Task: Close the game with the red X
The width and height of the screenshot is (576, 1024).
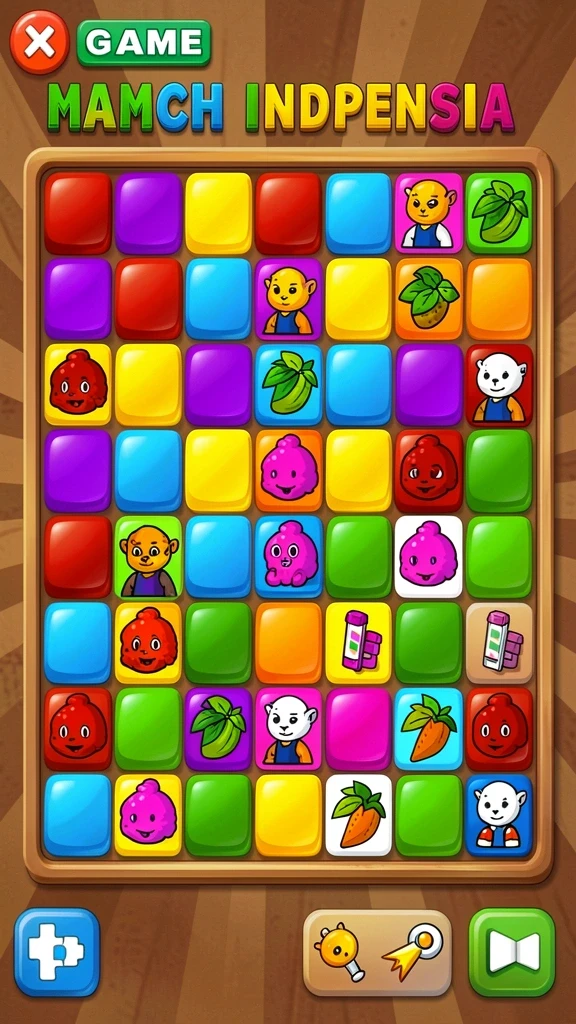Action: click(x=39, y=42)
